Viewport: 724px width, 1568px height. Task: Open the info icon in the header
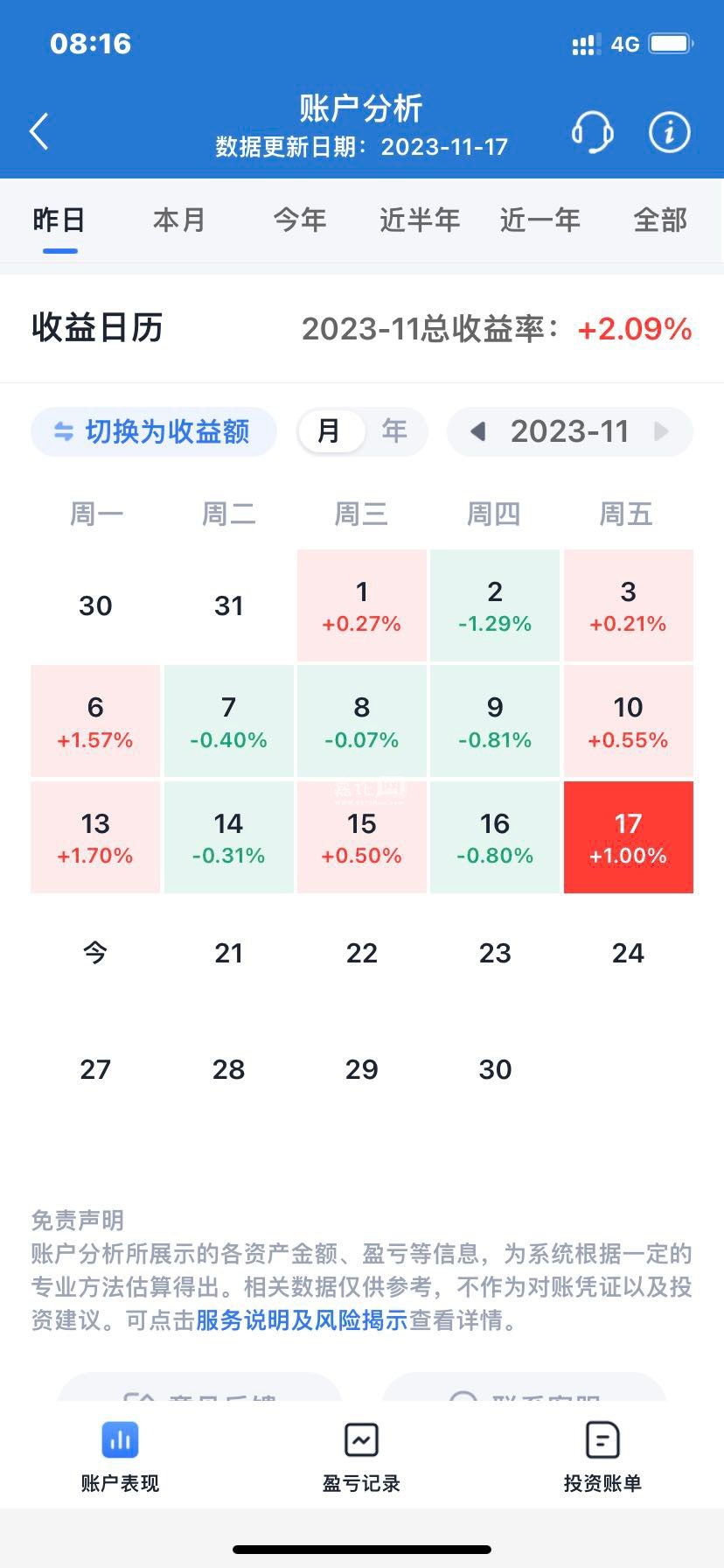click(x=669, y=132)
